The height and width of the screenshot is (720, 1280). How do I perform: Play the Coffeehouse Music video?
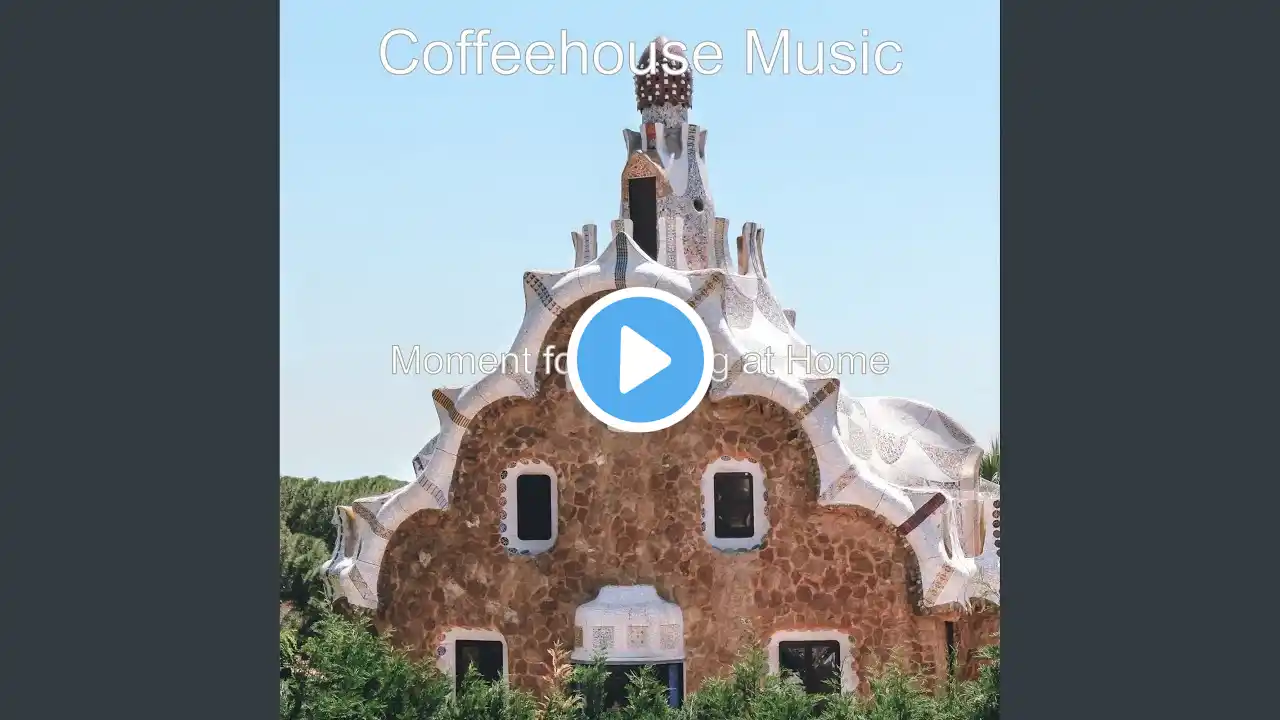[x=640, y=360]
